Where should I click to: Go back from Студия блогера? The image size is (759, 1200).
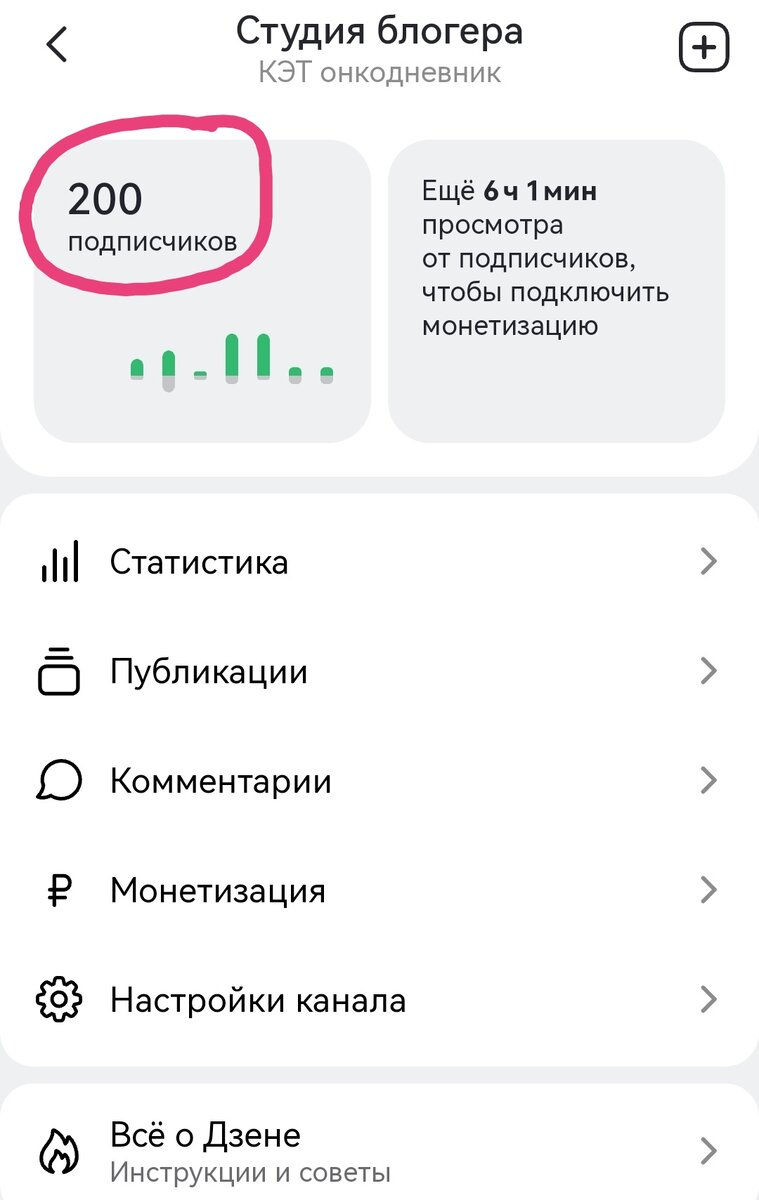tap(57, 46)
